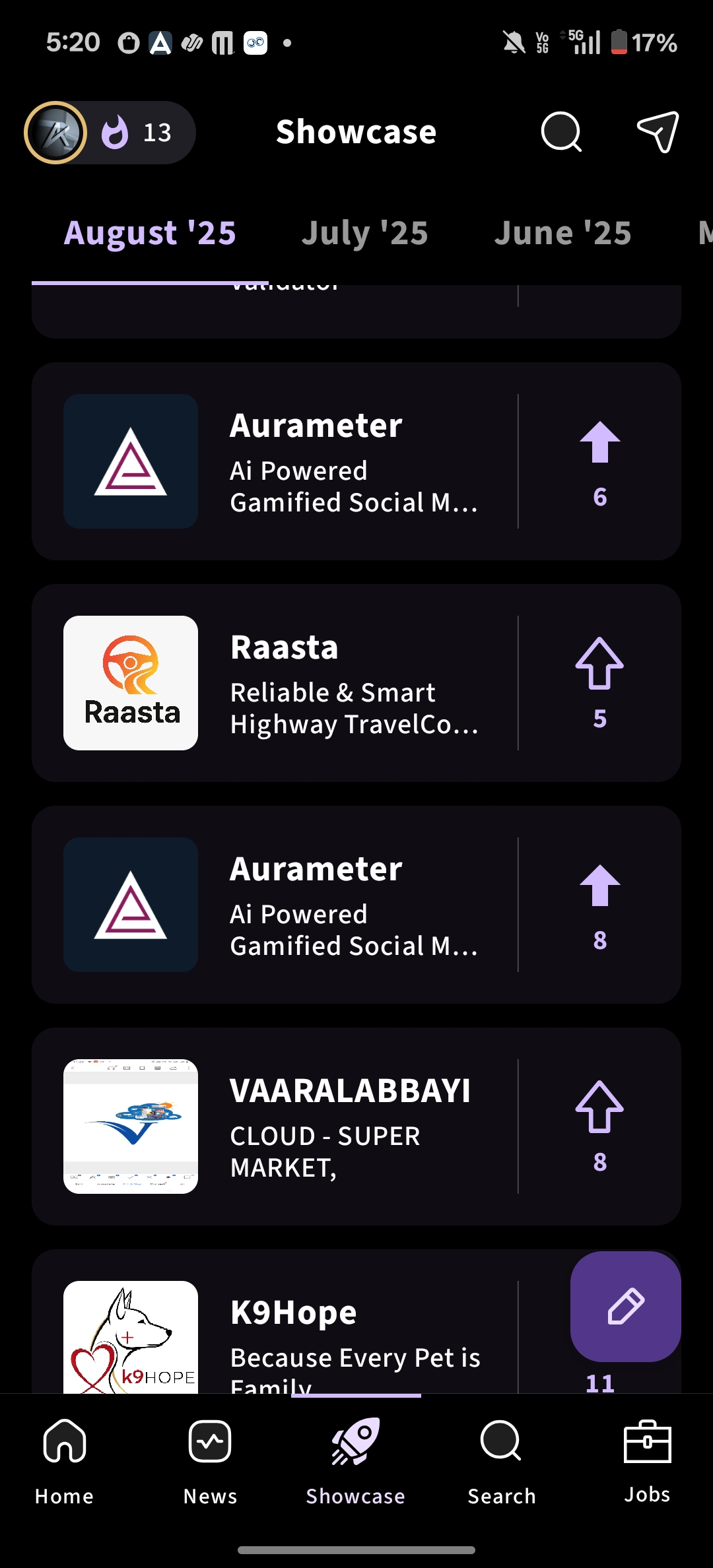The image size is (713, 1568).
Task: Switch to the June '25 tab
Action: coord(562,233)
